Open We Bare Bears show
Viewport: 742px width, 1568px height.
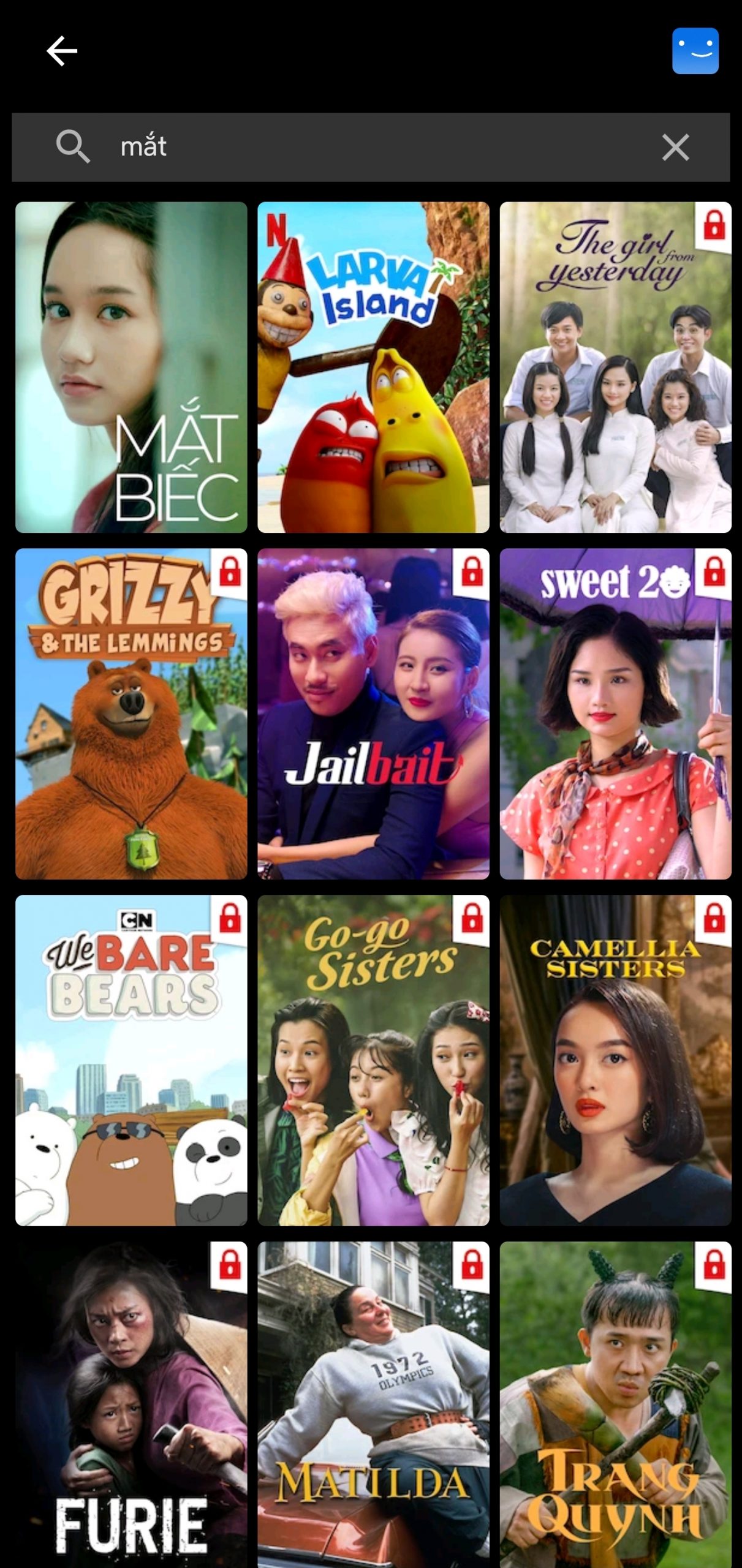click(x=131, y=1060)
